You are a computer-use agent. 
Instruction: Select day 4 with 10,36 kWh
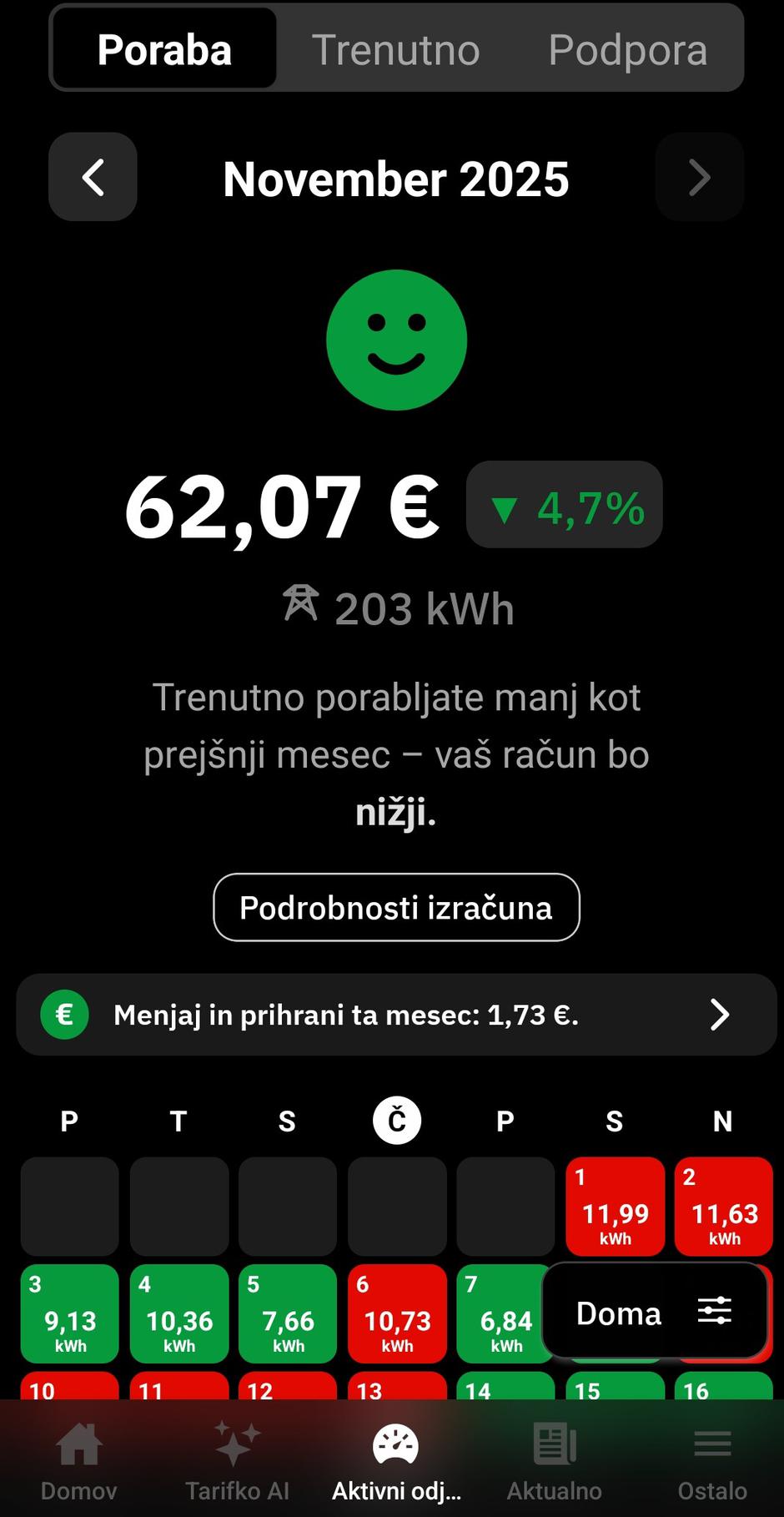[179, 1313]
